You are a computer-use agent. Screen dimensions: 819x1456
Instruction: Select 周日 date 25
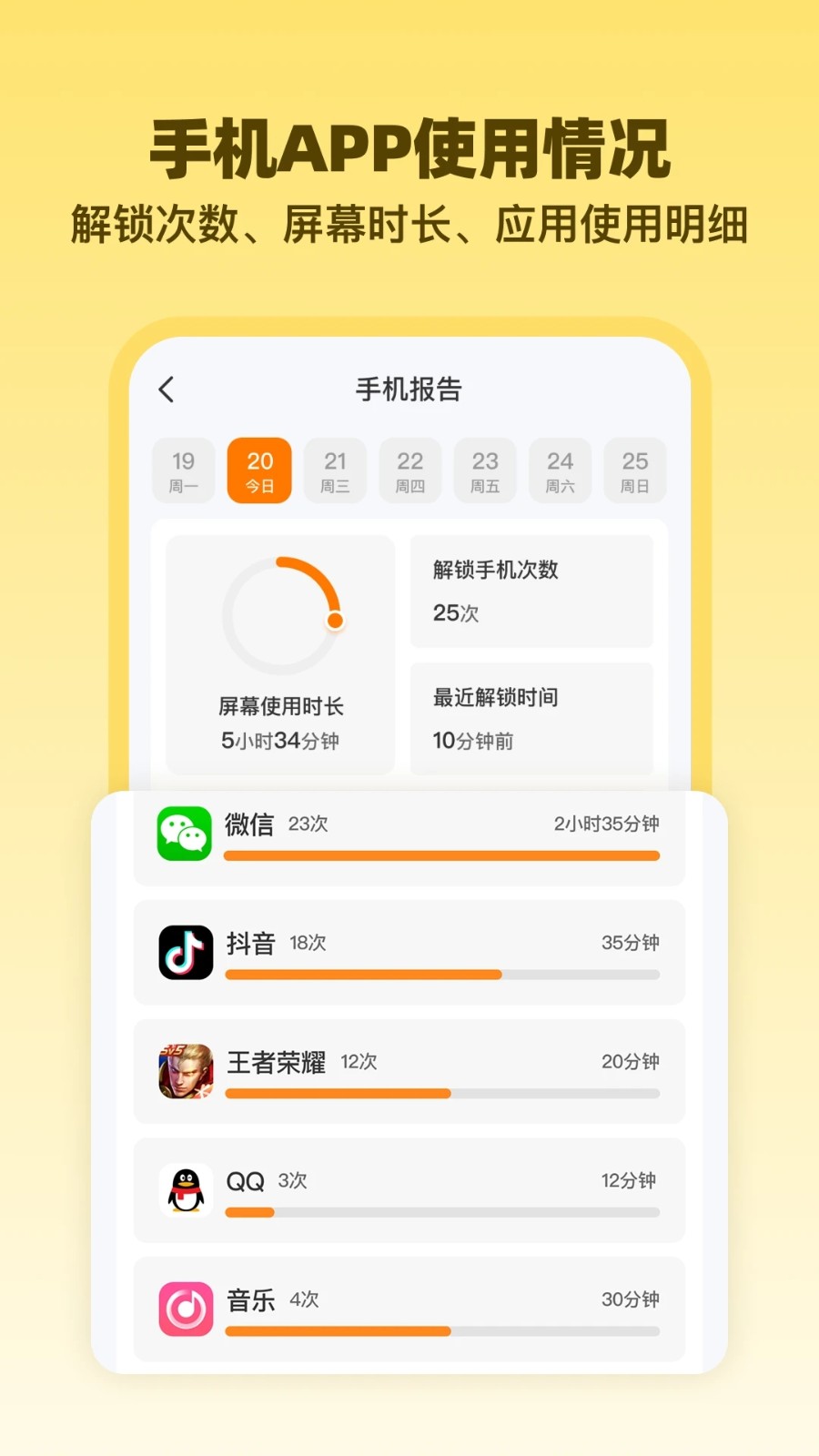tap(634, 470)
